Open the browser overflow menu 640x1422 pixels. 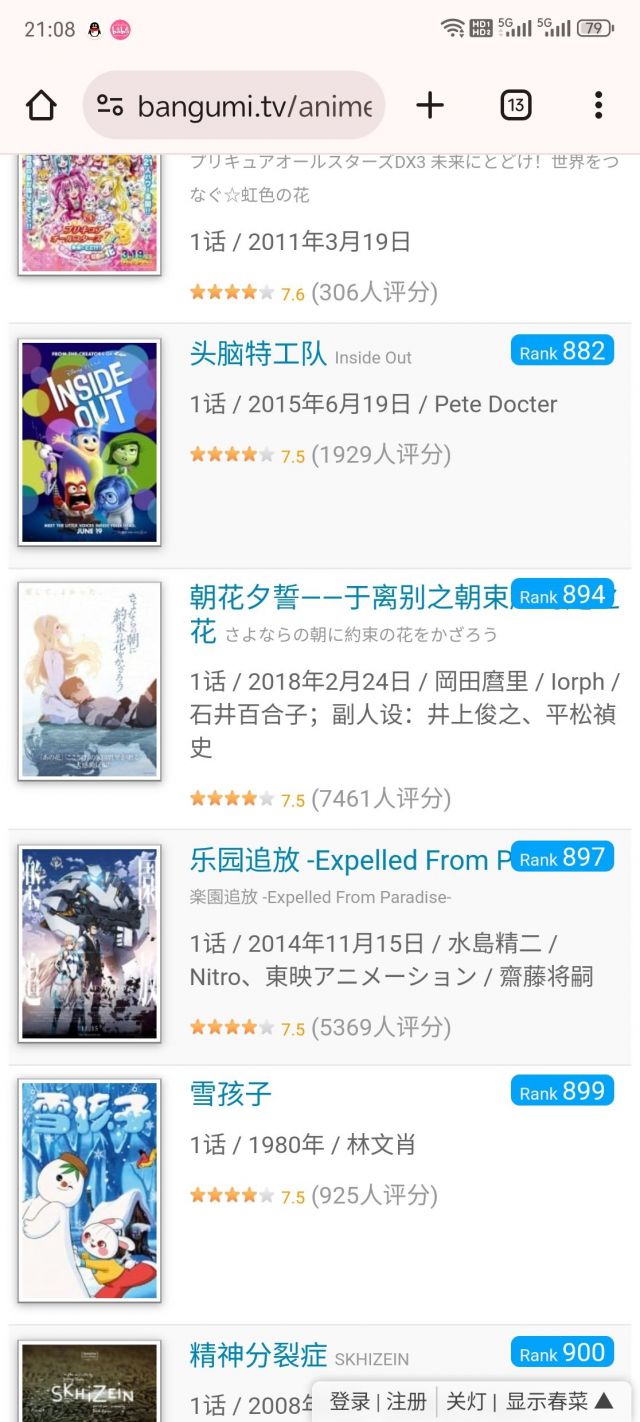[x=598, y=105]
